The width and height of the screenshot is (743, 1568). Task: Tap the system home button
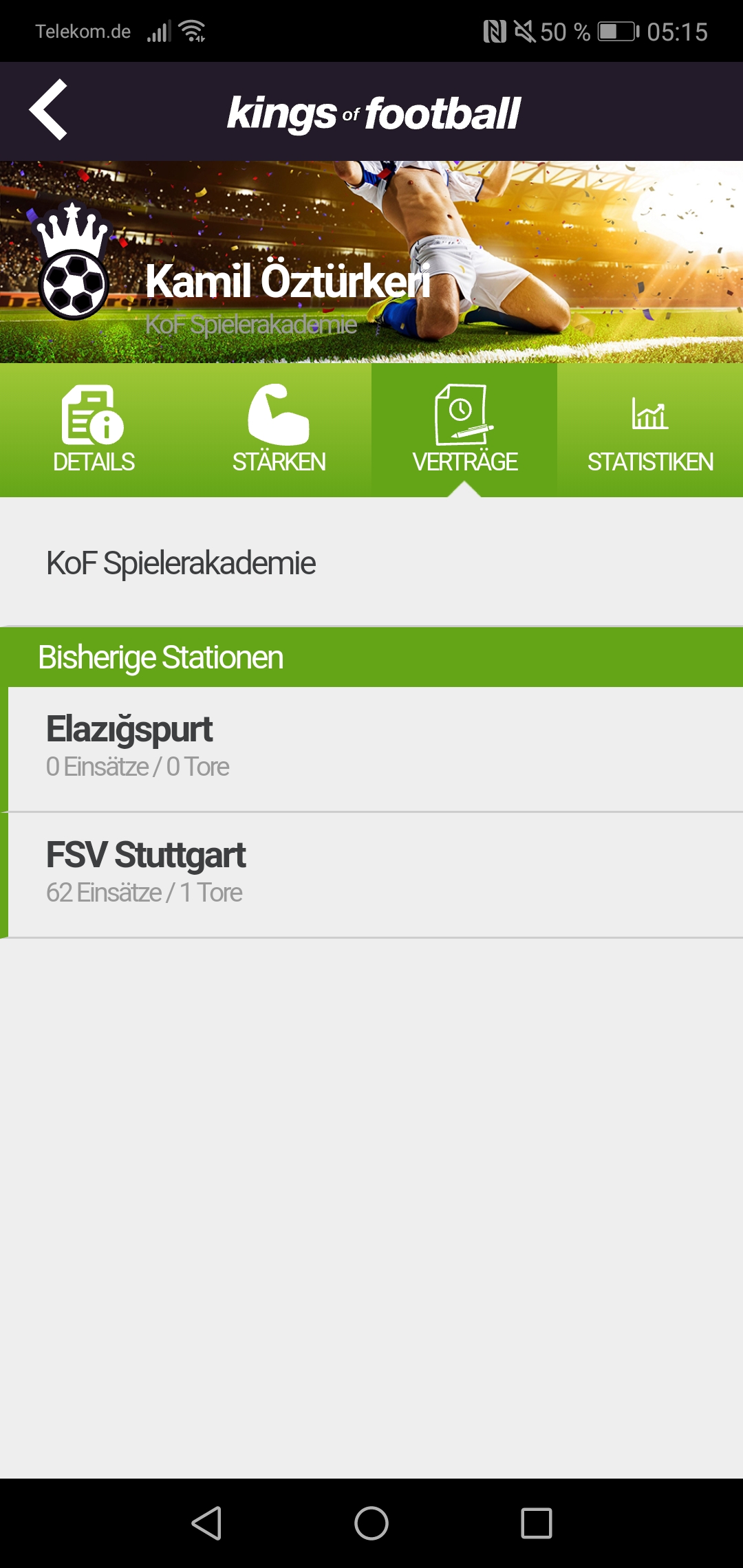[371, 1523]
